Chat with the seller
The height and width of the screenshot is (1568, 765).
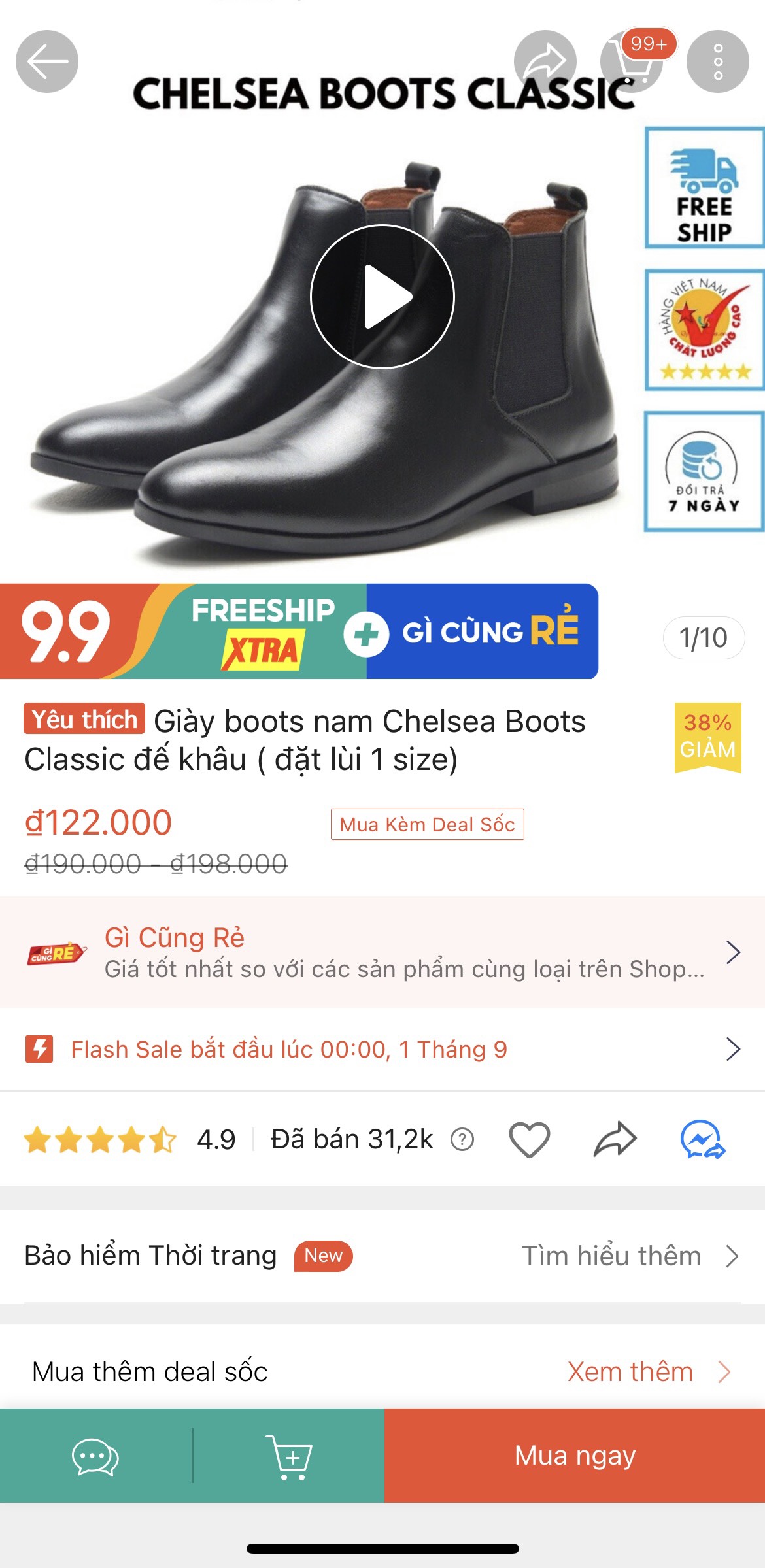coord(95,1456)
